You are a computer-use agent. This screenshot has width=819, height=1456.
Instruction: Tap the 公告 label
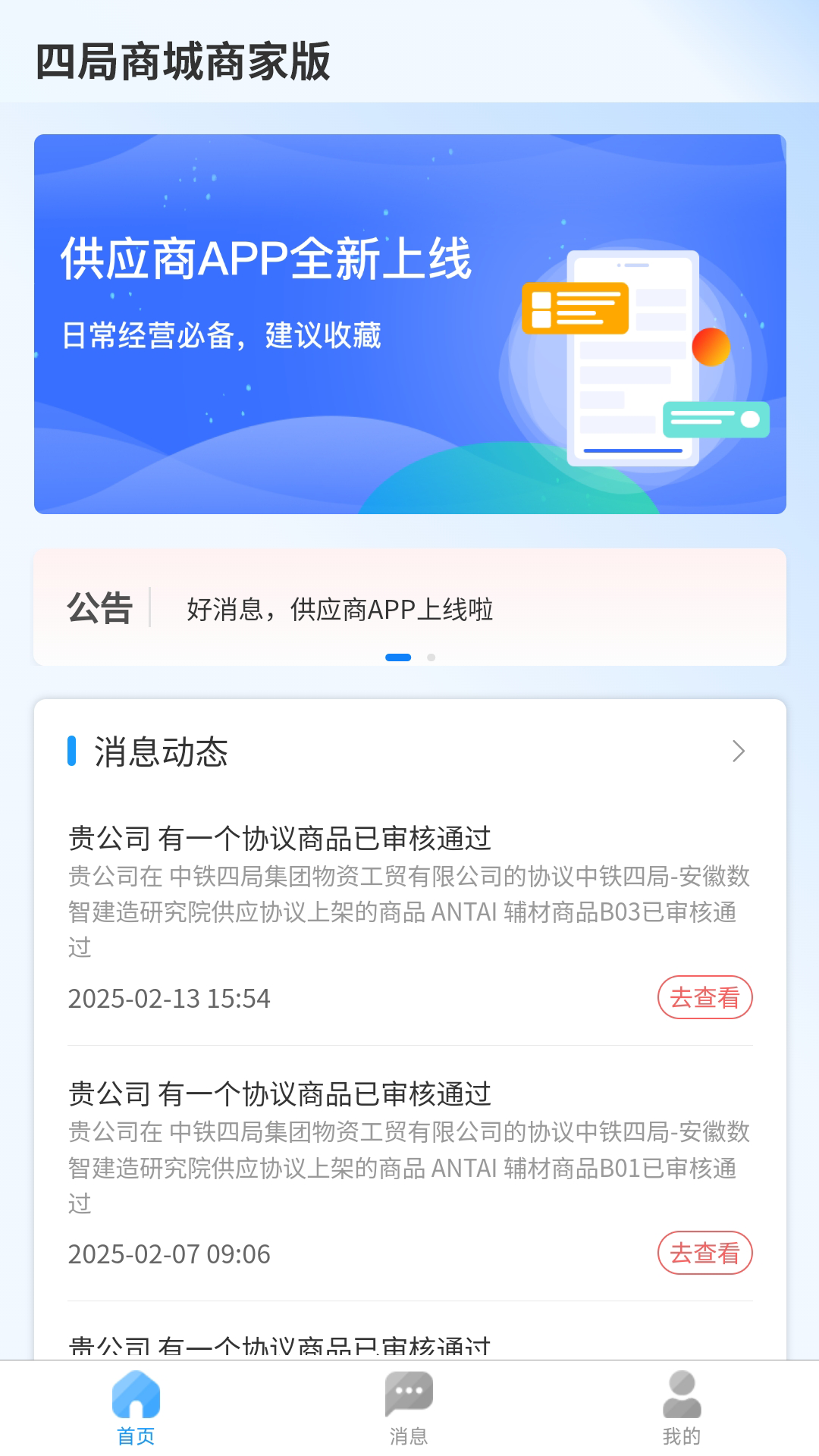click(99, 607)
